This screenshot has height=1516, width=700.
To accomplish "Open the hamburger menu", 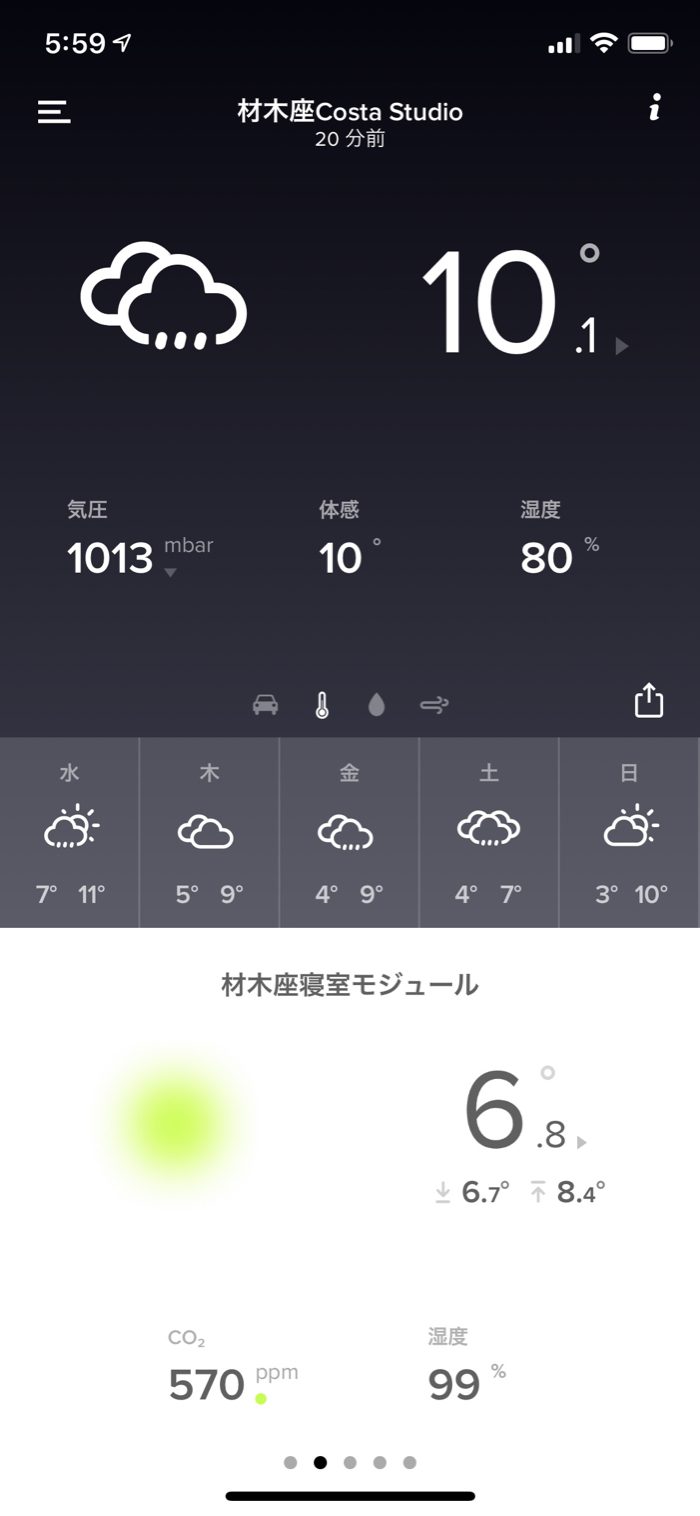I will pyautogui.click(x=54, y=112).
